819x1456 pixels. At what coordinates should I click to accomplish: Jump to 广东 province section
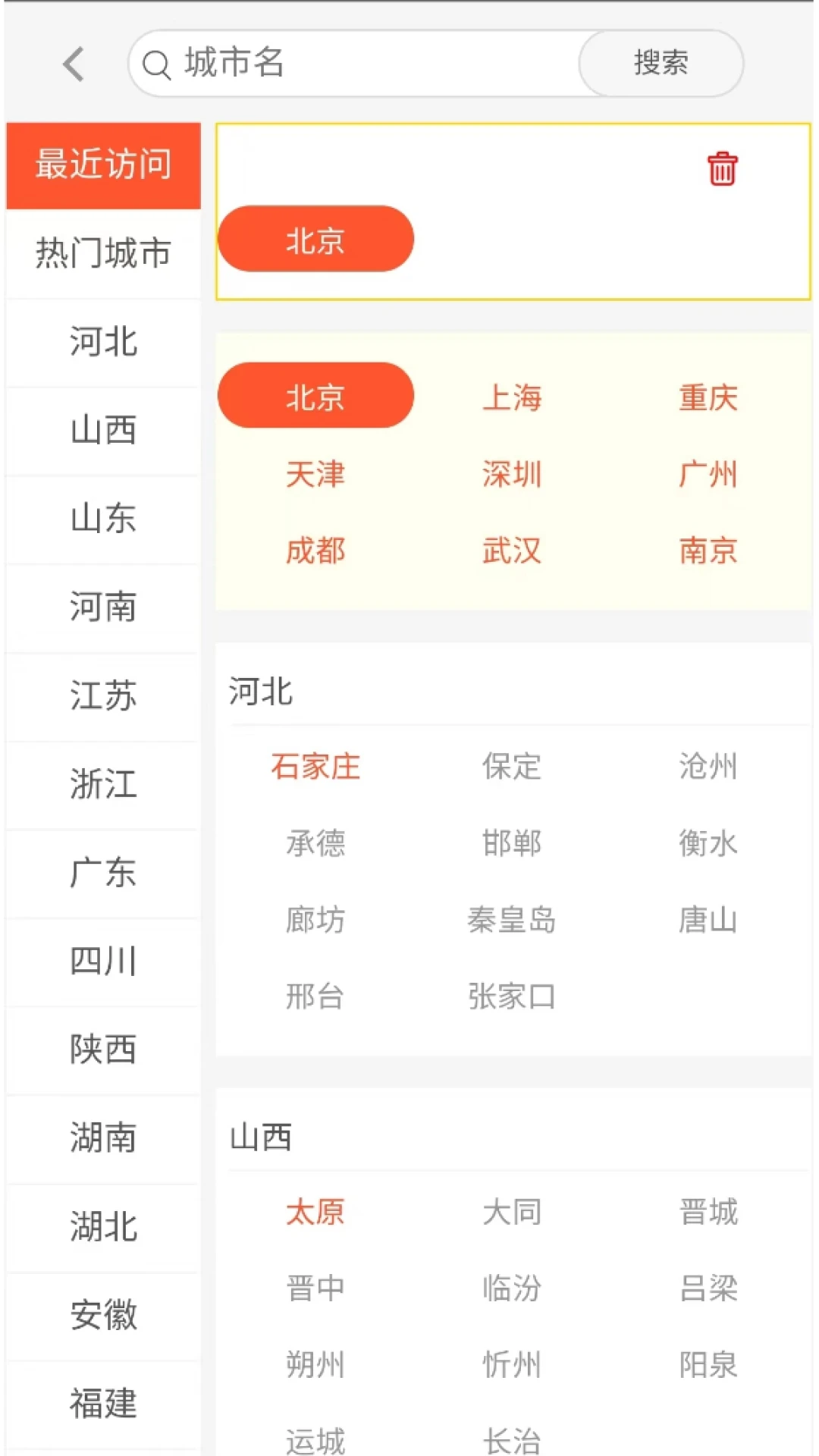pyautogui.click(x=102, y=874)
